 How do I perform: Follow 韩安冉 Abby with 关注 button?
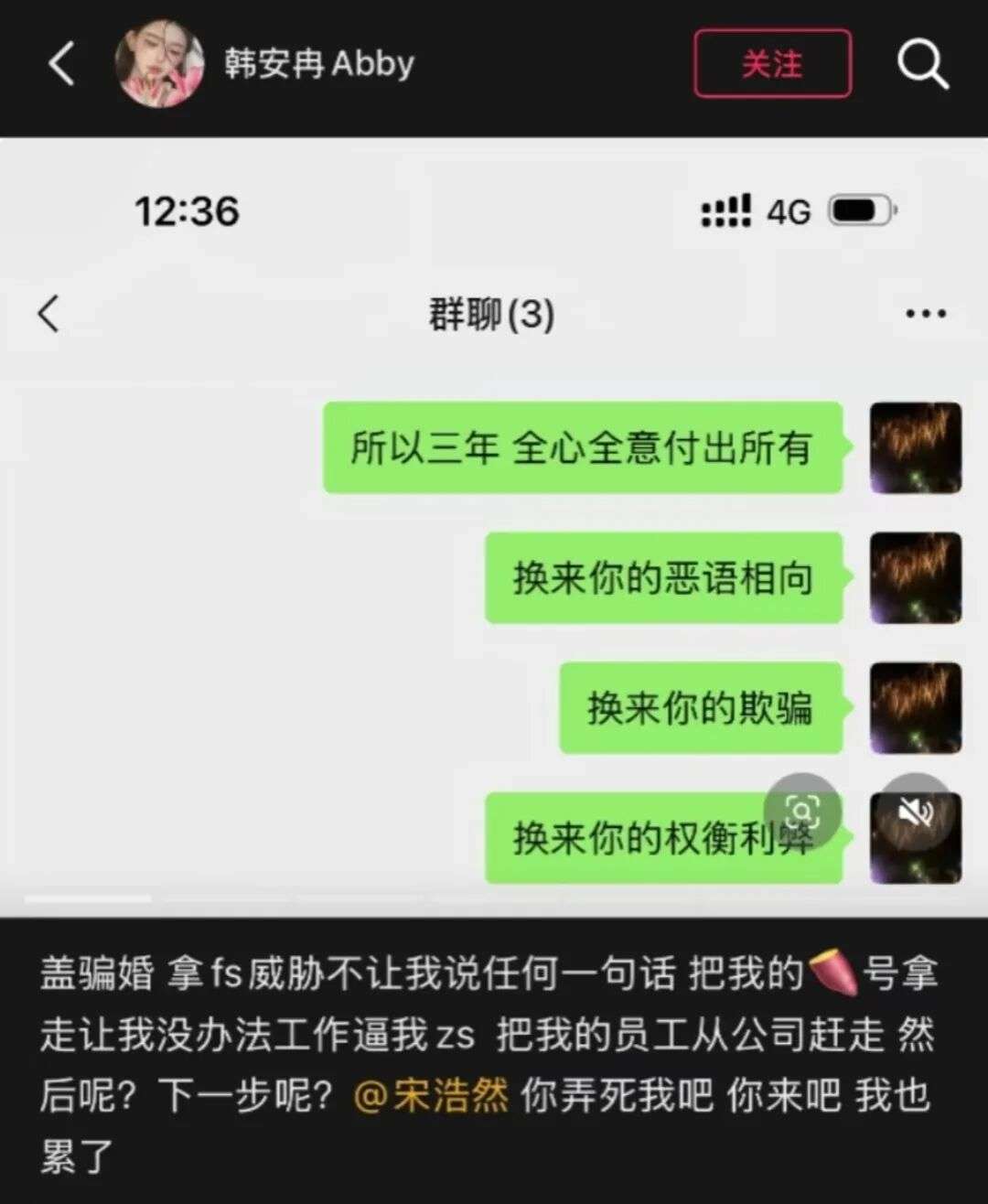772,64
